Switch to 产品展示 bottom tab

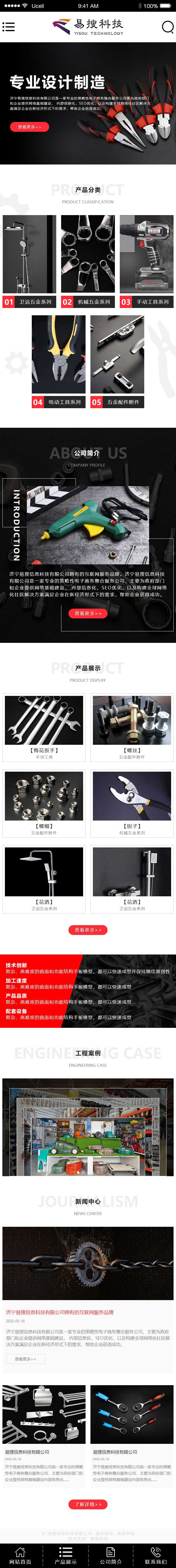pos(65,1556)
